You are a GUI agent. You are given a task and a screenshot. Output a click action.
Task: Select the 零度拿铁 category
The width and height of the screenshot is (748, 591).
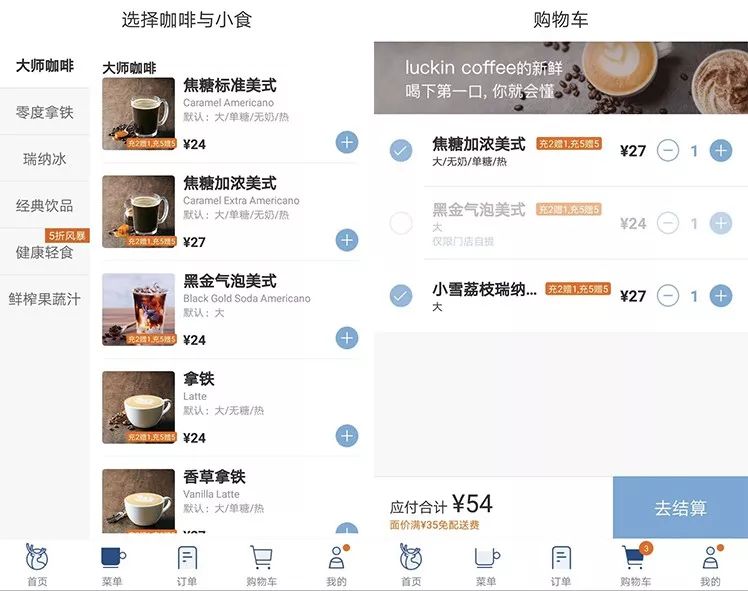point(44,112)
